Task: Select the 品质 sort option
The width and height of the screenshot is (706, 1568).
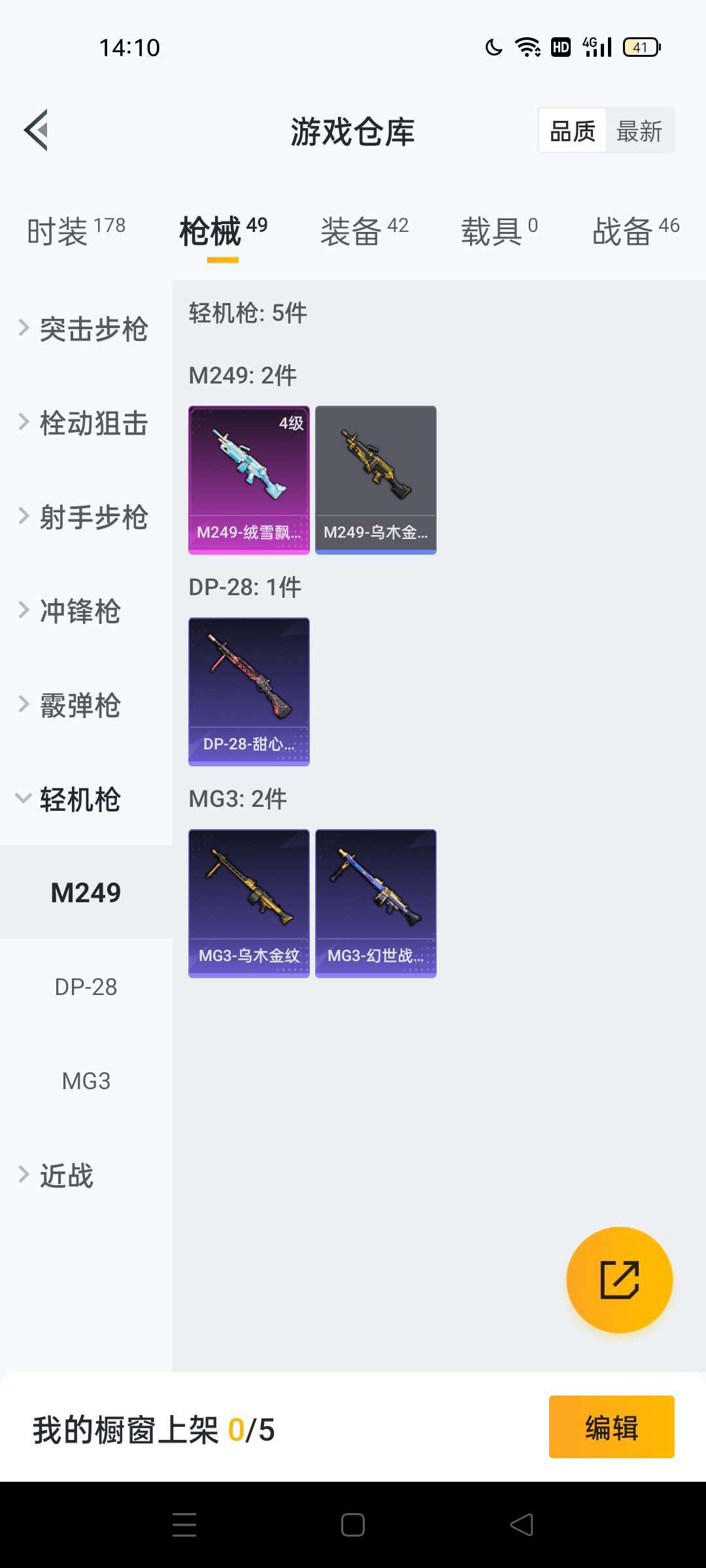Action: [x=573, y=131]
